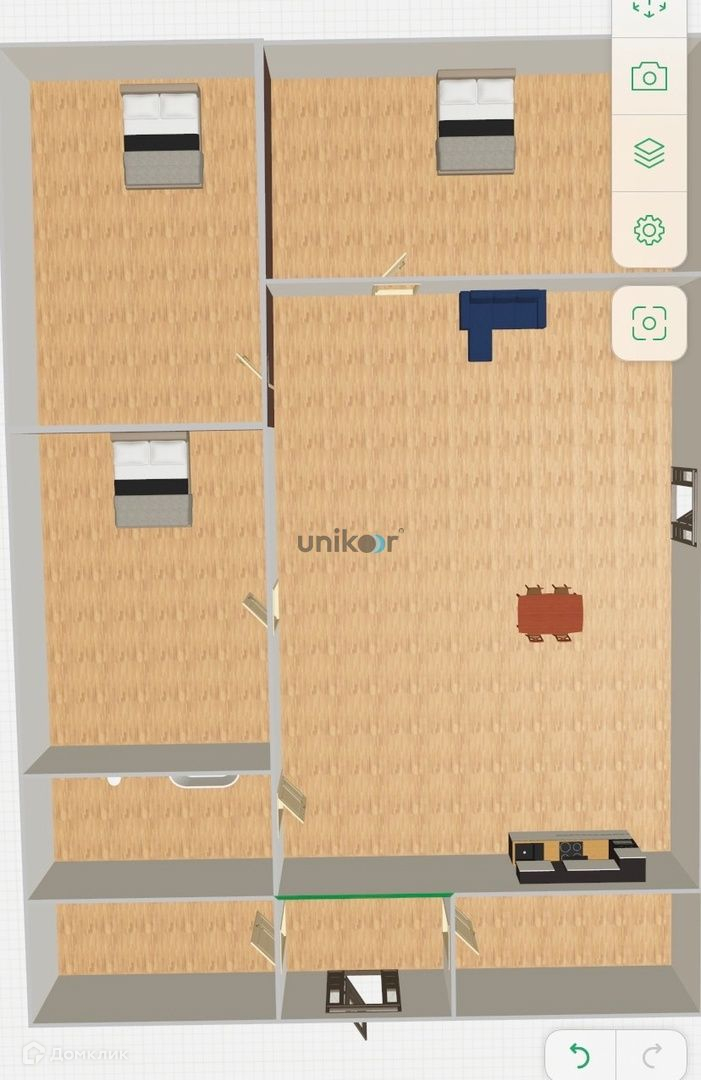This screenshot has height=1080, width=701.
Task: Toggle the 3D view cube icon
Action: [649, 8]
